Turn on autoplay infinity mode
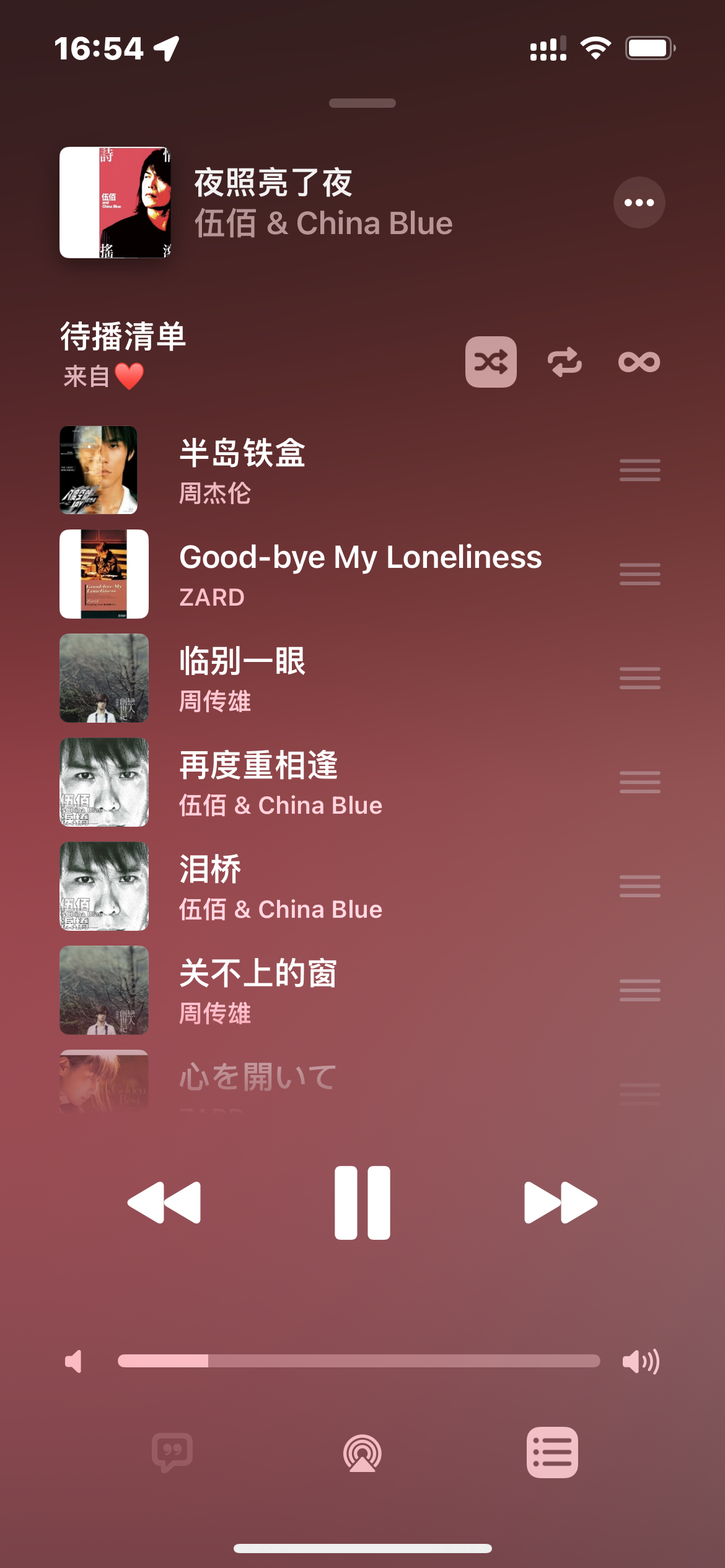The width and height of the screenshot is (725, 1568). click(639, 362)
